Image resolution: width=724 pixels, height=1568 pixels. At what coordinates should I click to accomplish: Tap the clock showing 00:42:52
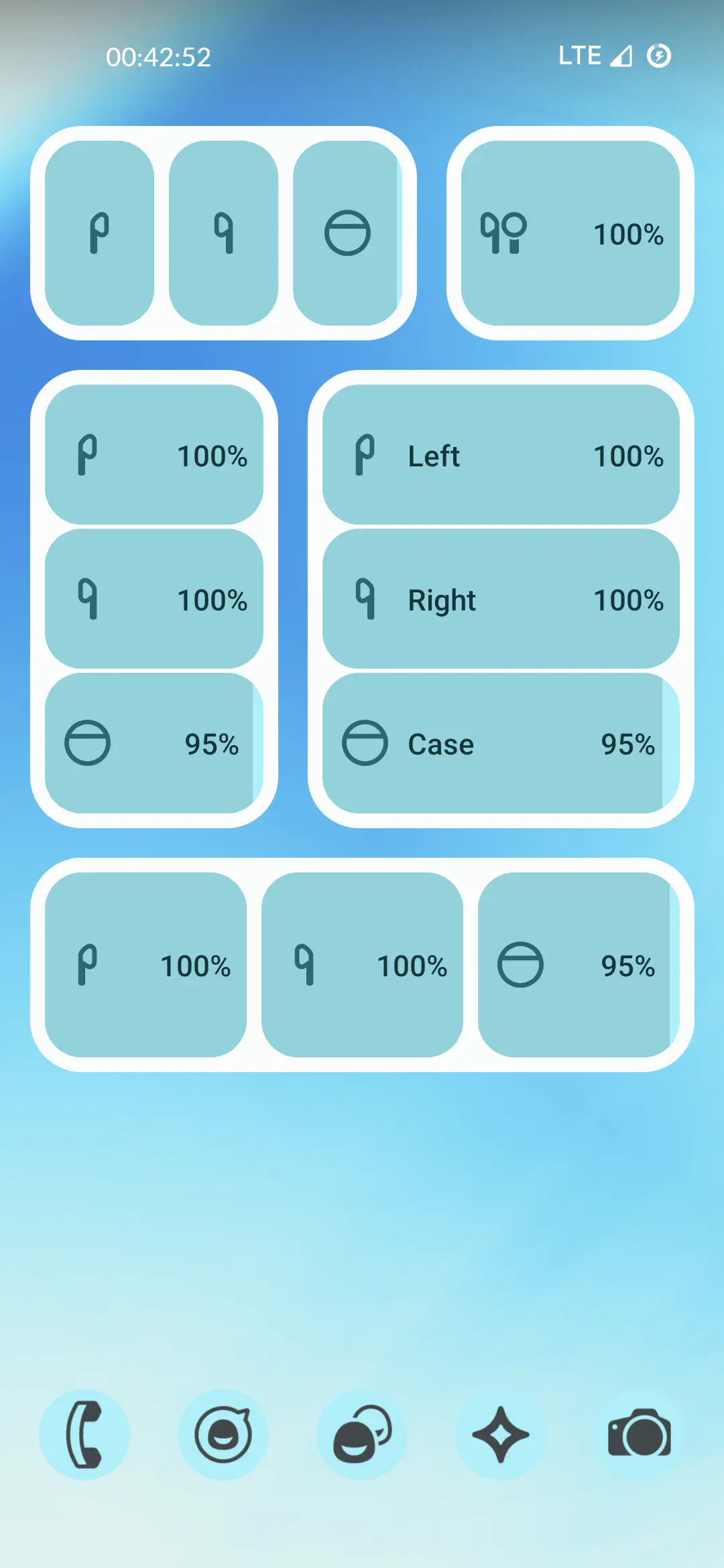coord(158,58)
